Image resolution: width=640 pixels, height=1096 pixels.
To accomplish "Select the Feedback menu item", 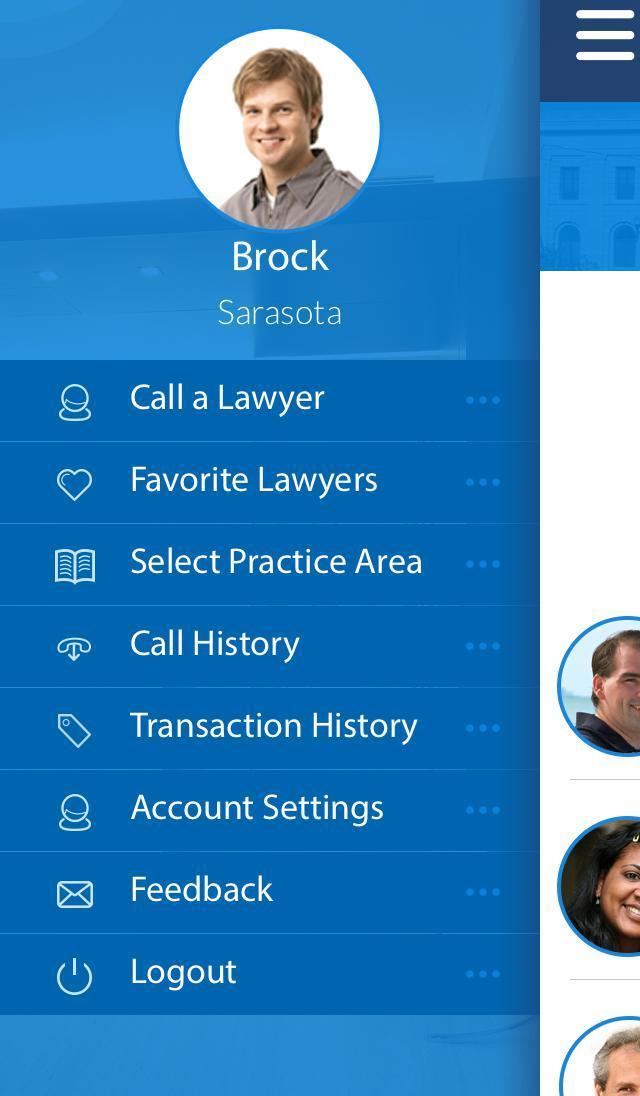I will pos(201,891).
